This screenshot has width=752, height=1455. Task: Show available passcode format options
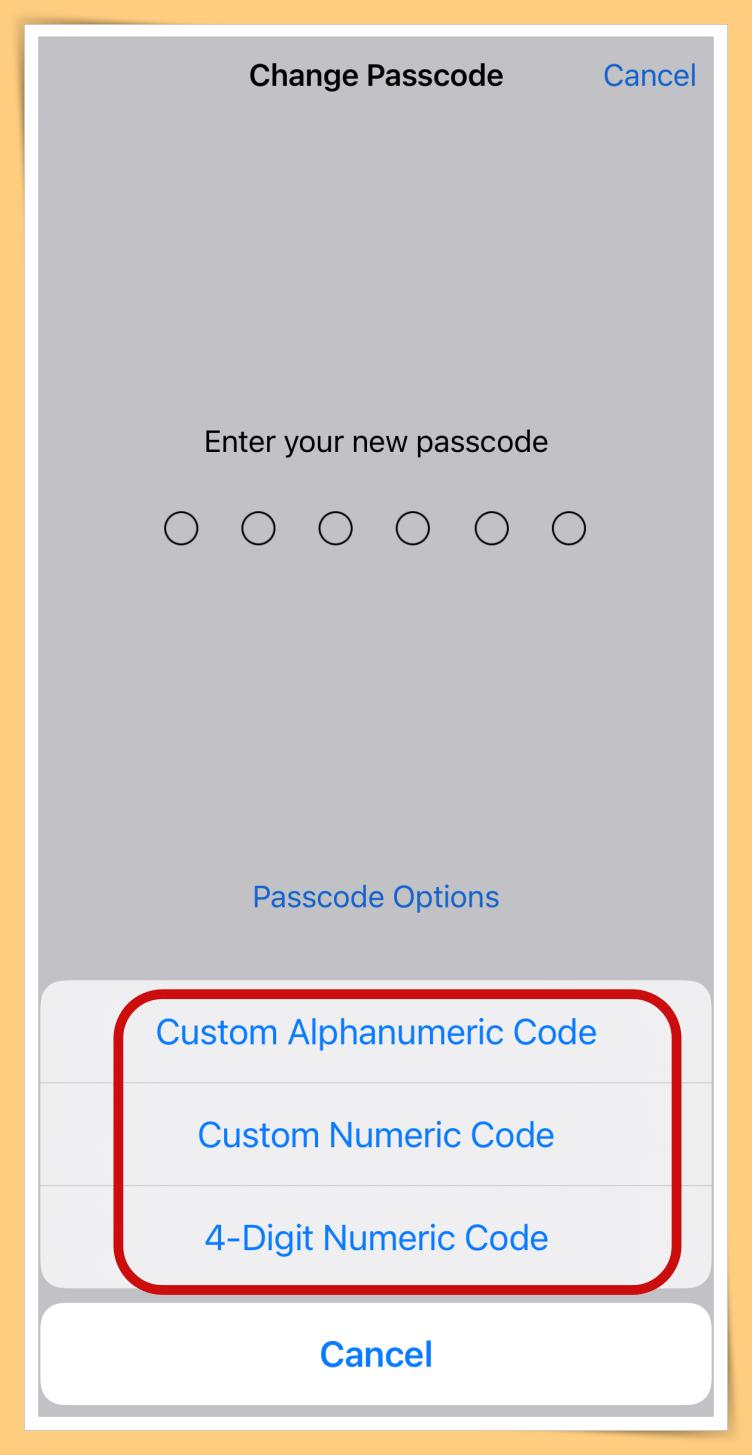376,896
